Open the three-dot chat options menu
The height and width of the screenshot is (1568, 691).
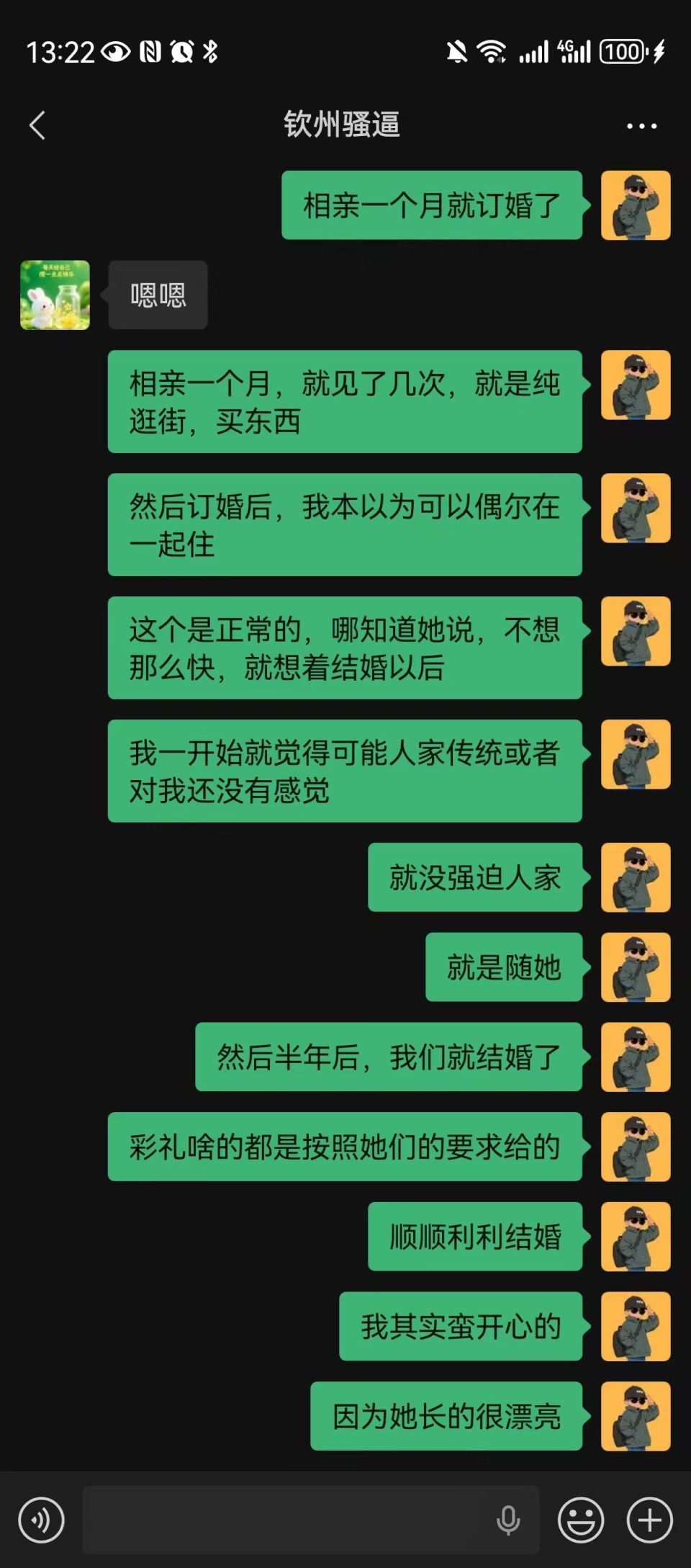pyautogui.click(x=641, y=126)
